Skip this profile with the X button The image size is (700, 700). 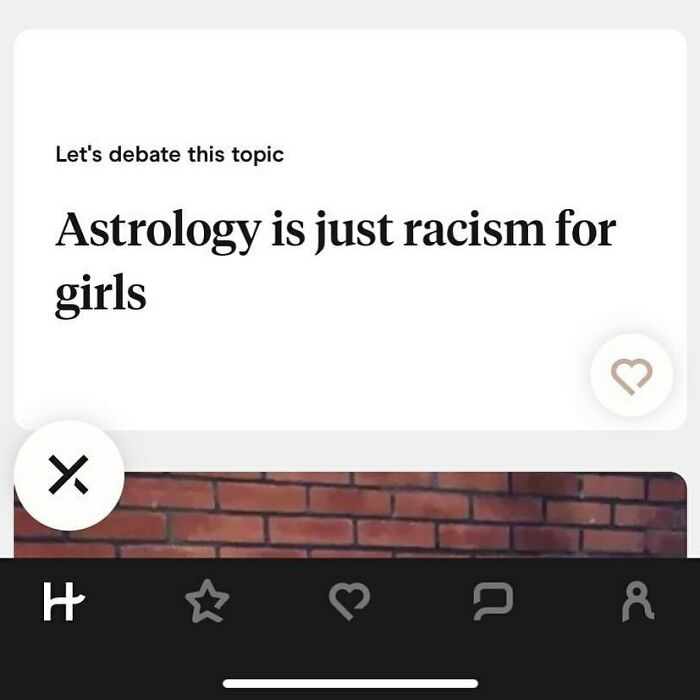coord(69,475)
